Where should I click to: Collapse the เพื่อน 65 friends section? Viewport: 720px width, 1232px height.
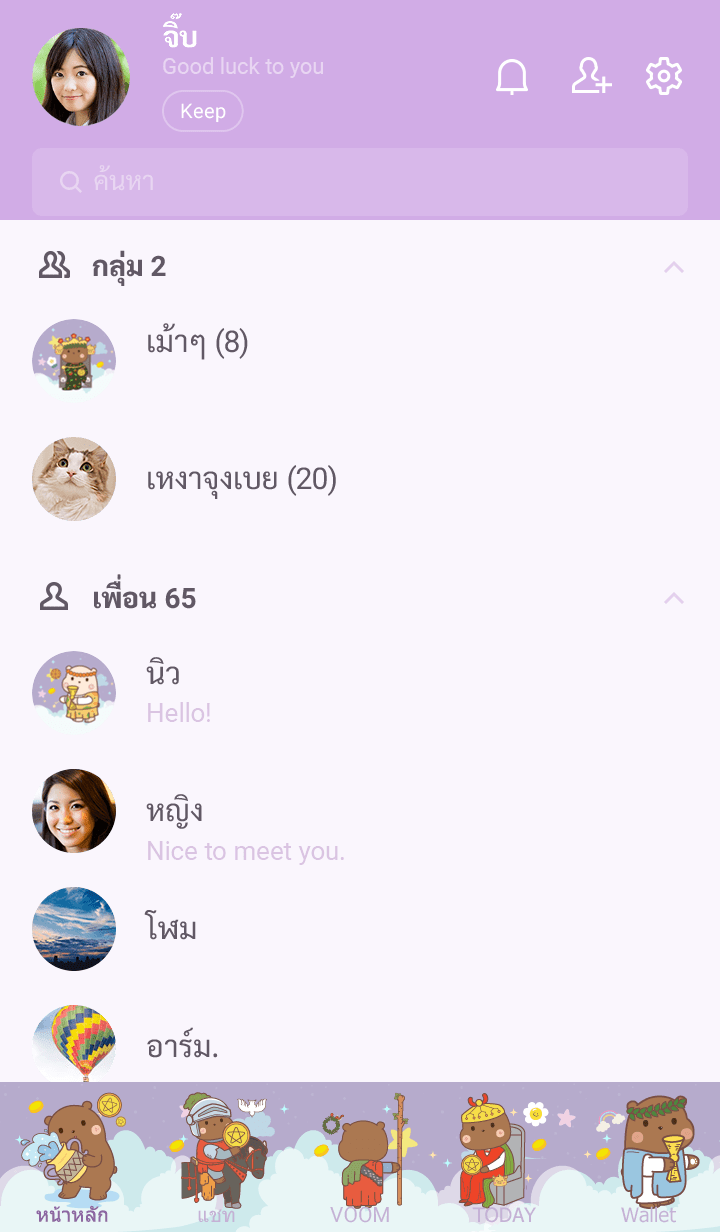point(674,599)
